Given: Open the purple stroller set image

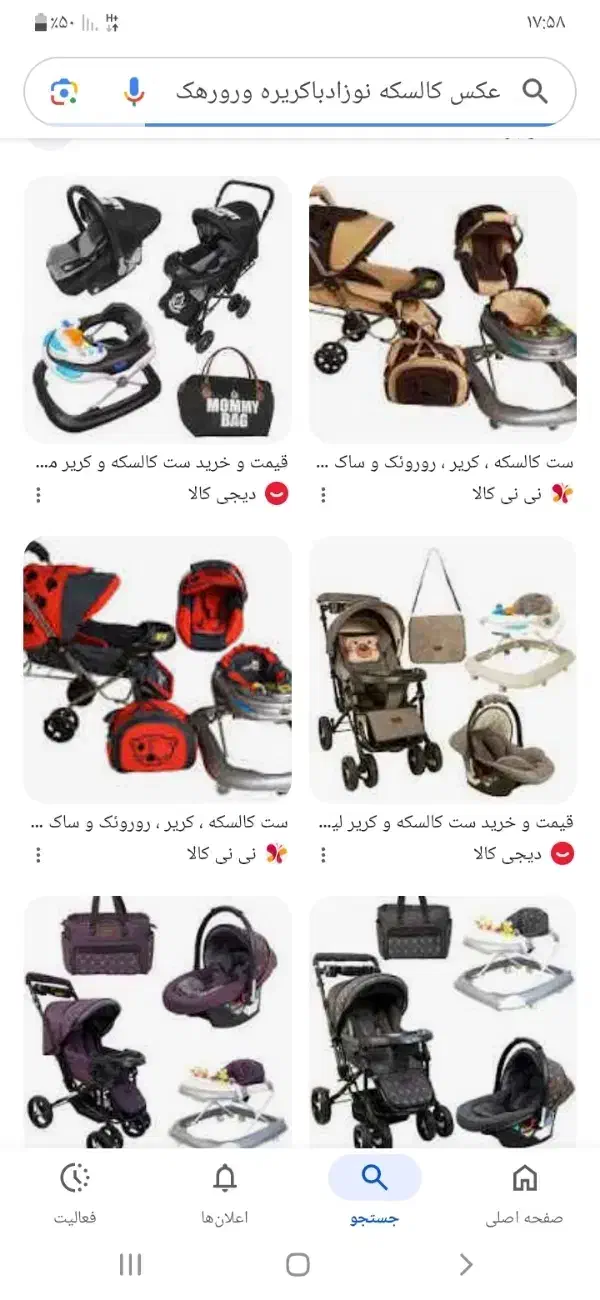Looking at the screenshot, I should pos(157,1020).
